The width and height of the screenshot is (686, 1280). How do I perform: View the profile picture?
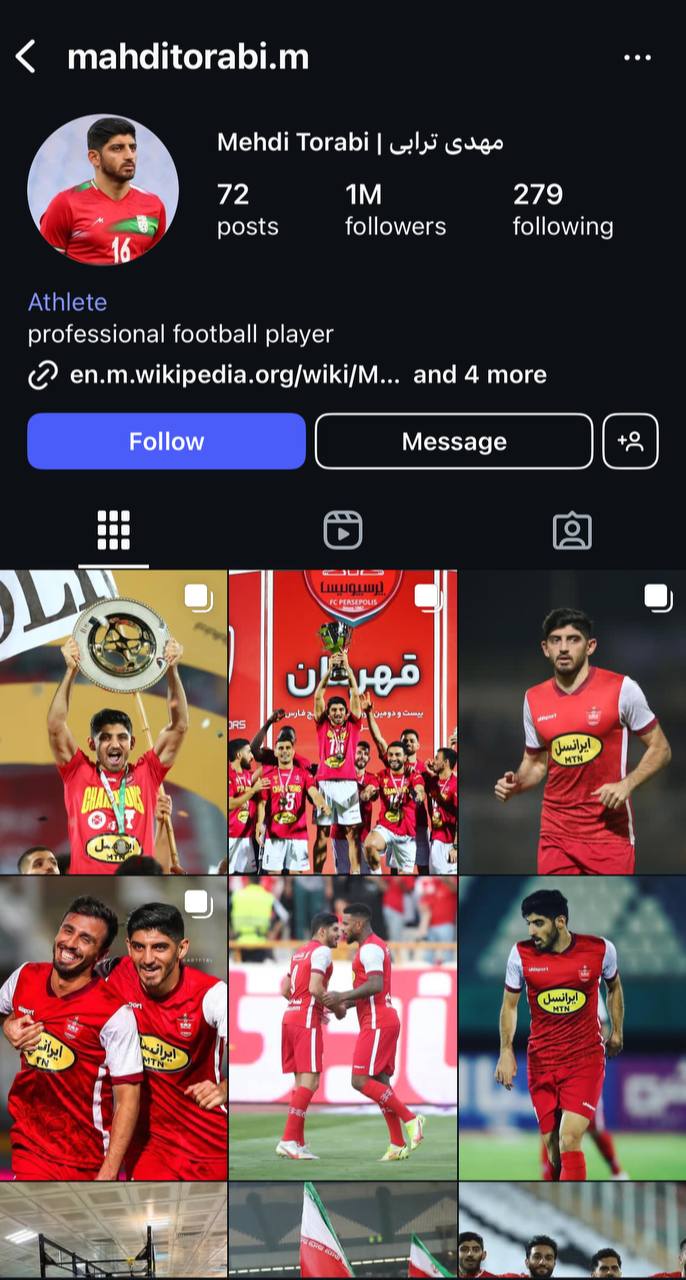pyautogui.click(x=103, y=189)
